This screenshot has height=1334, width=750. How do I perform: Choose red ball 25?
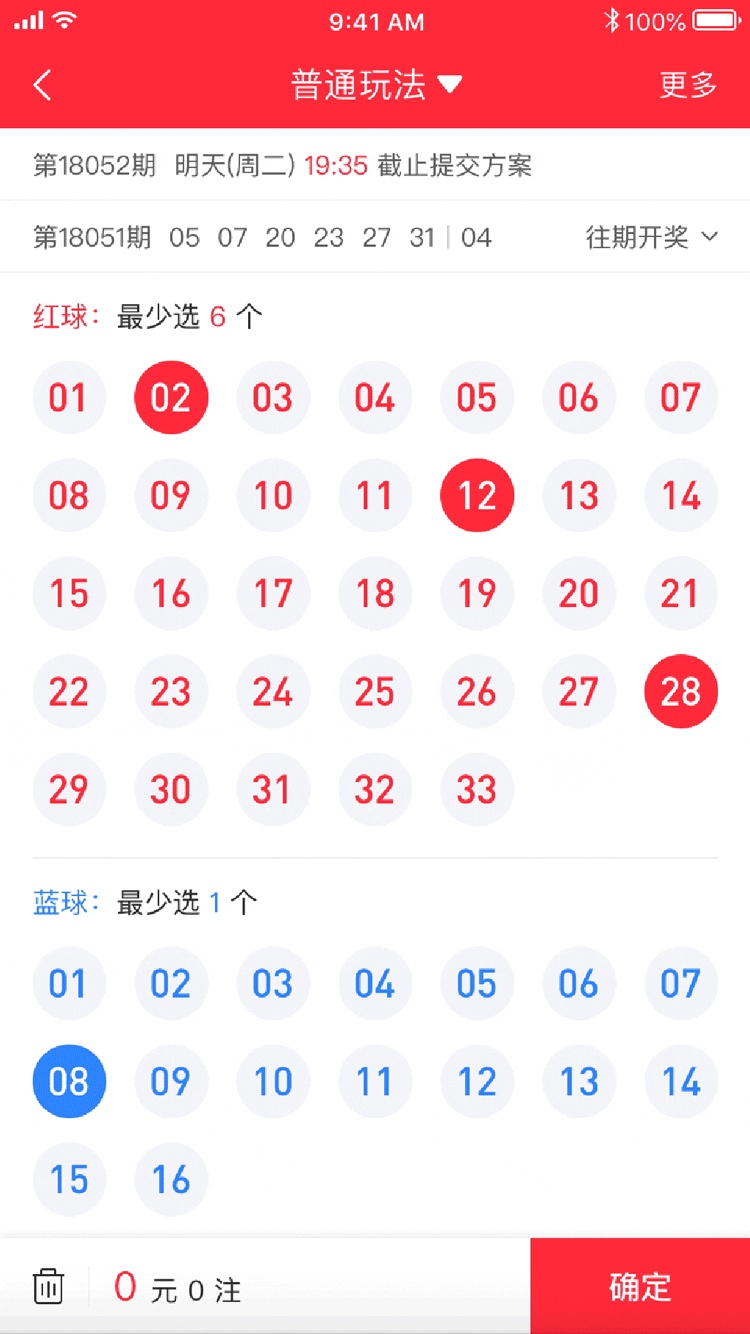pos(375,692)
